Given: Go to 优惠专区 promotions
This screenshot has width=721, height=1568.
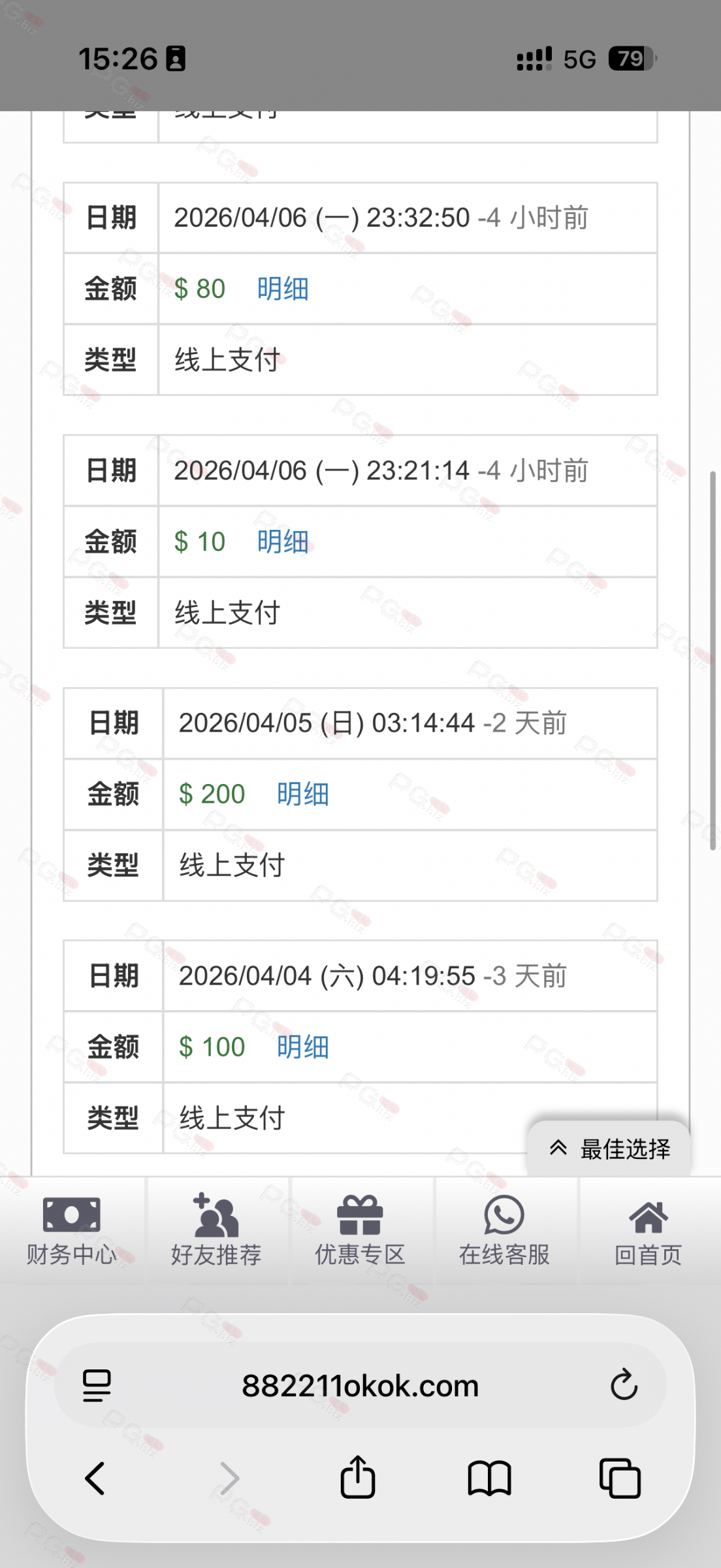Looking at the screenshot, I should tap(360, 1231).
